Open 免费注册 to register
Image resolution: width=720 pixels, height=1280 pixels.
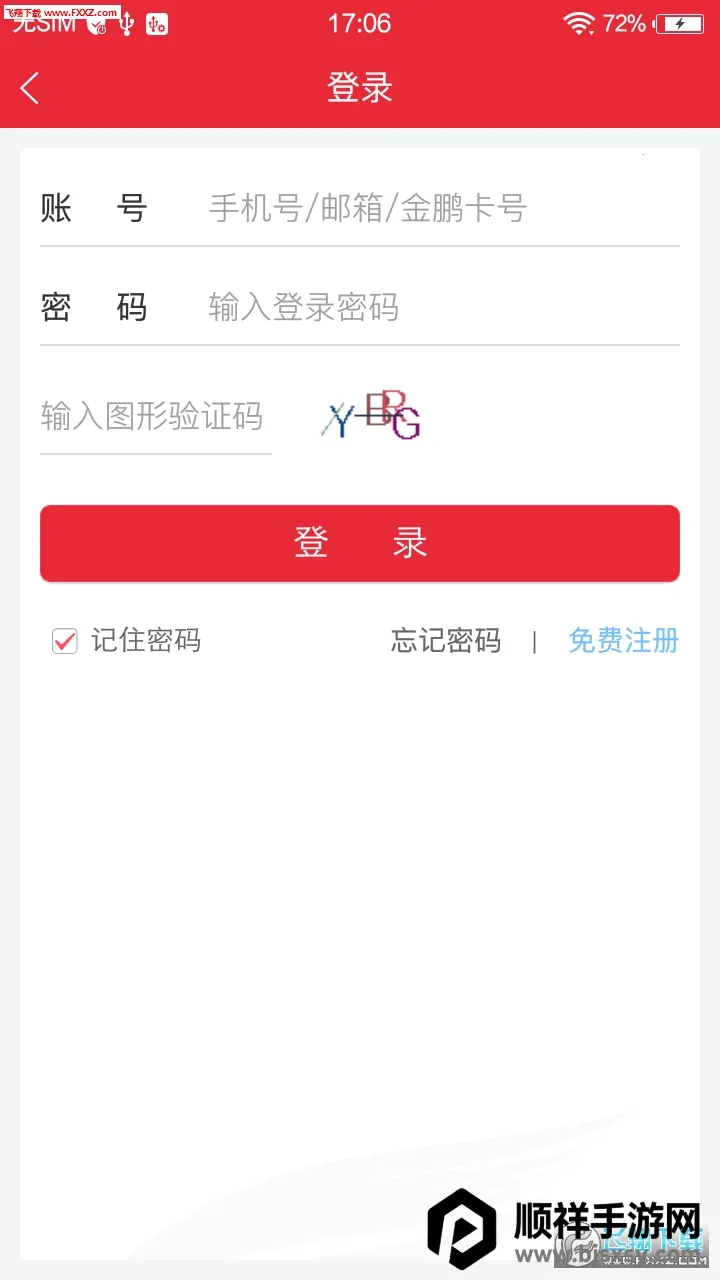tap(623, 641)
